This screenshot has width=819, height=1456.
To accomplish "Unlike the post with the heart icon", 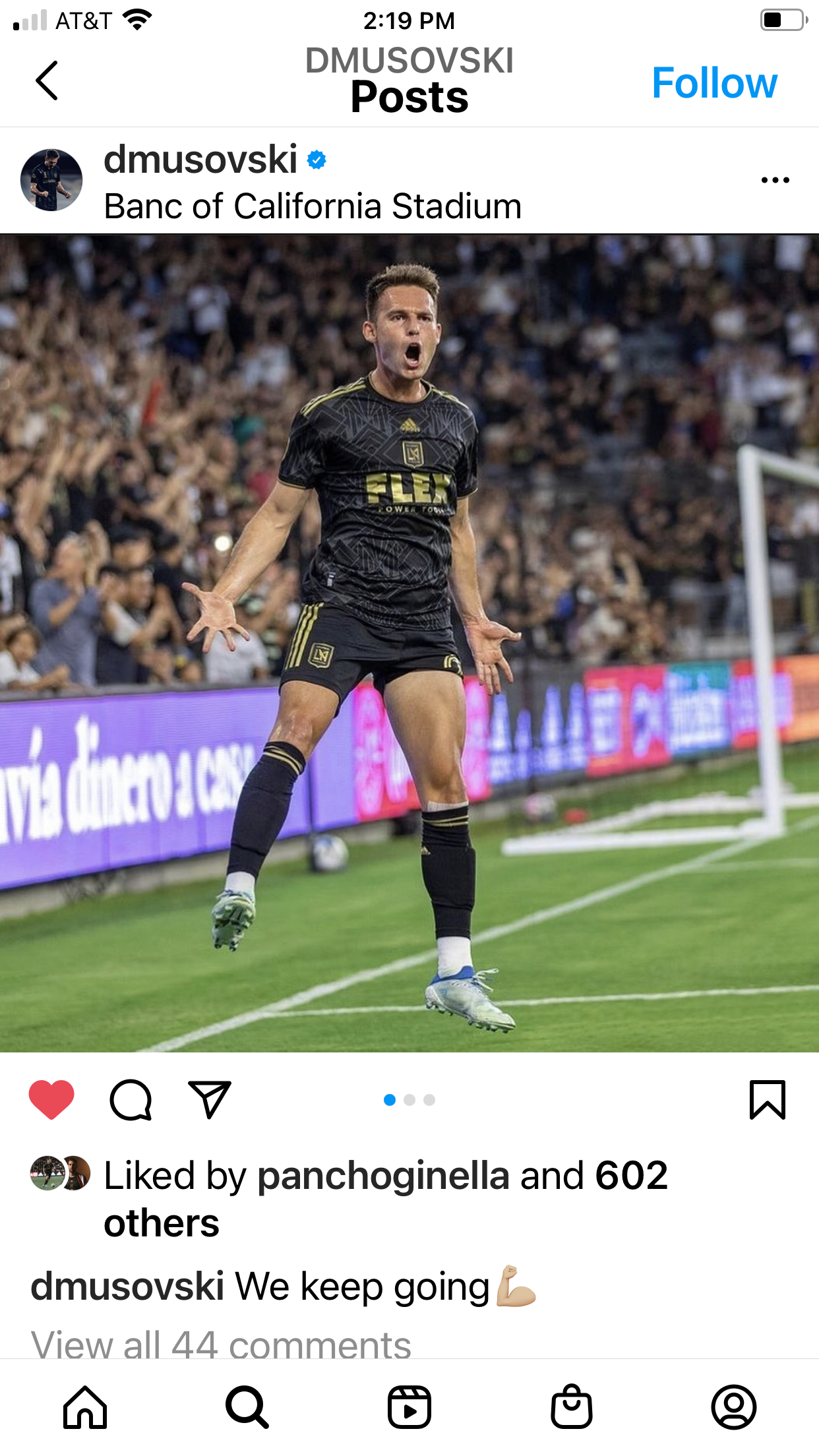I will [51, 1099].
